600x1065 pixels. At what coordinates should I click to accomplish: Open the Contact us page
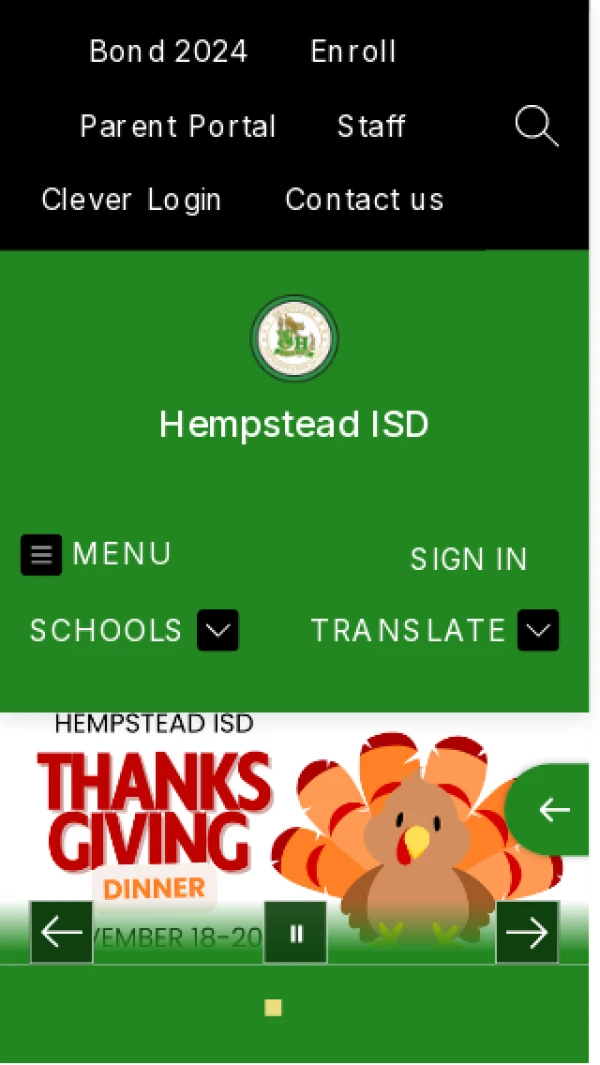pyautogui.click(x=364, y=200)
